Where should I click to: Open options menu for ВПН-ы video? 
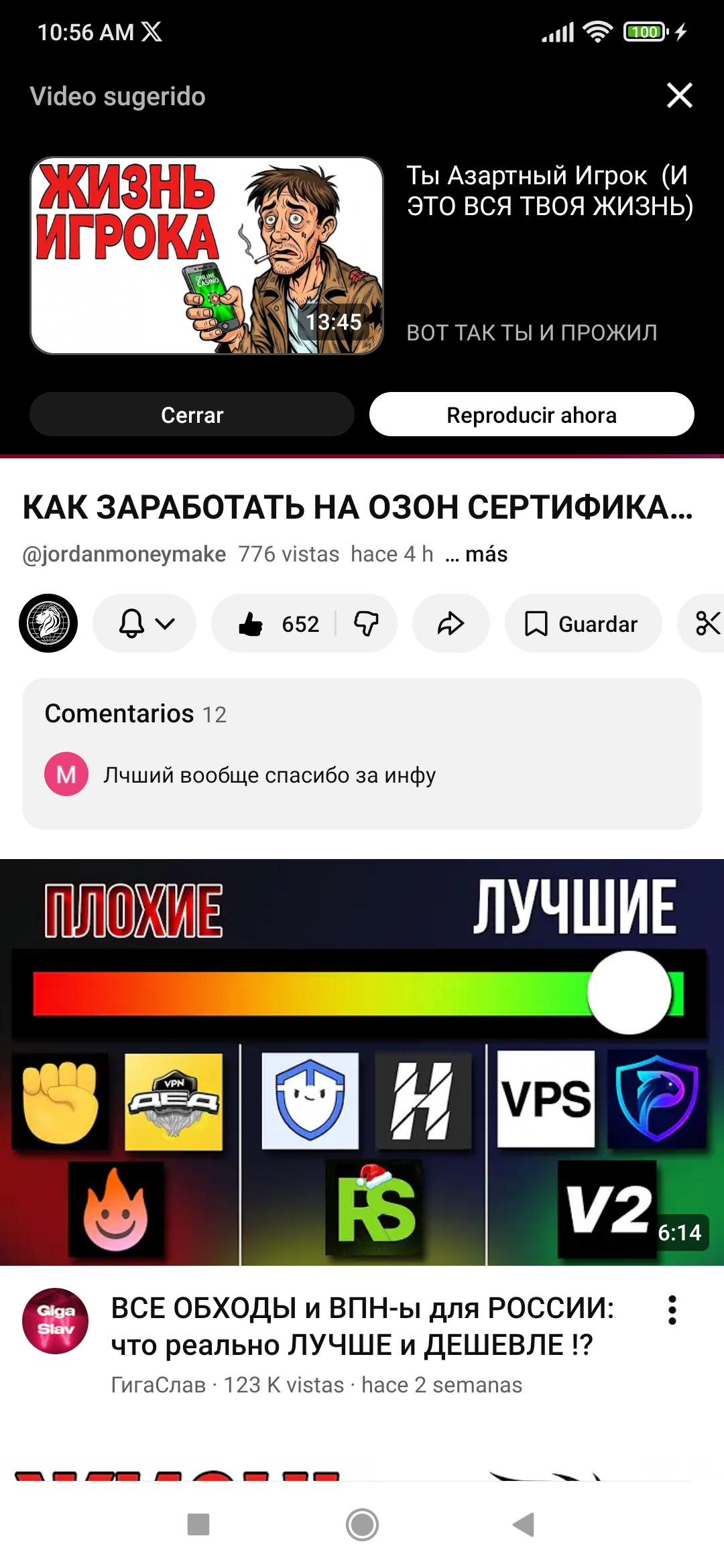(x=672, y=1310)
